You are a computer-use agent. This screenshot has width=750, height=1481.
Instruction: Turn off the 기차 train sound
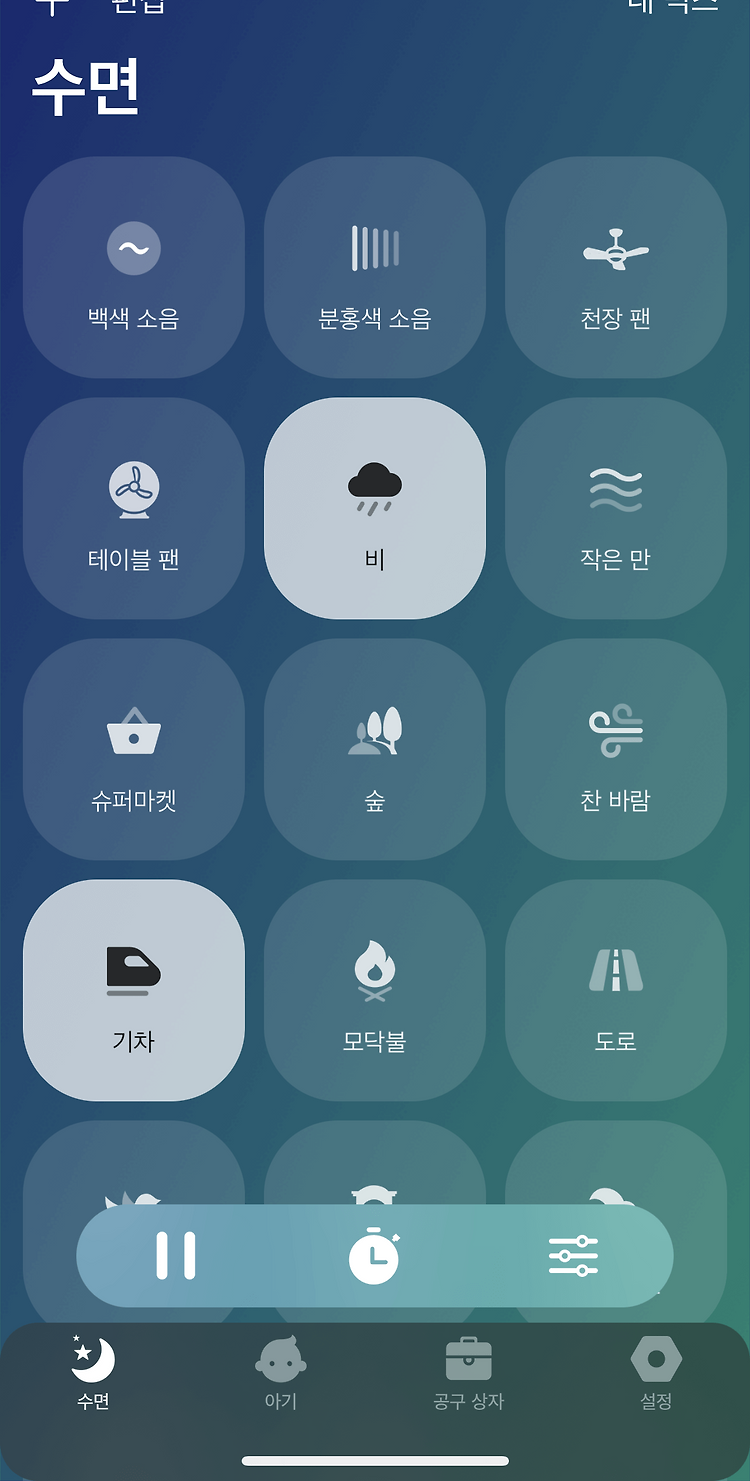click(134, 990)
